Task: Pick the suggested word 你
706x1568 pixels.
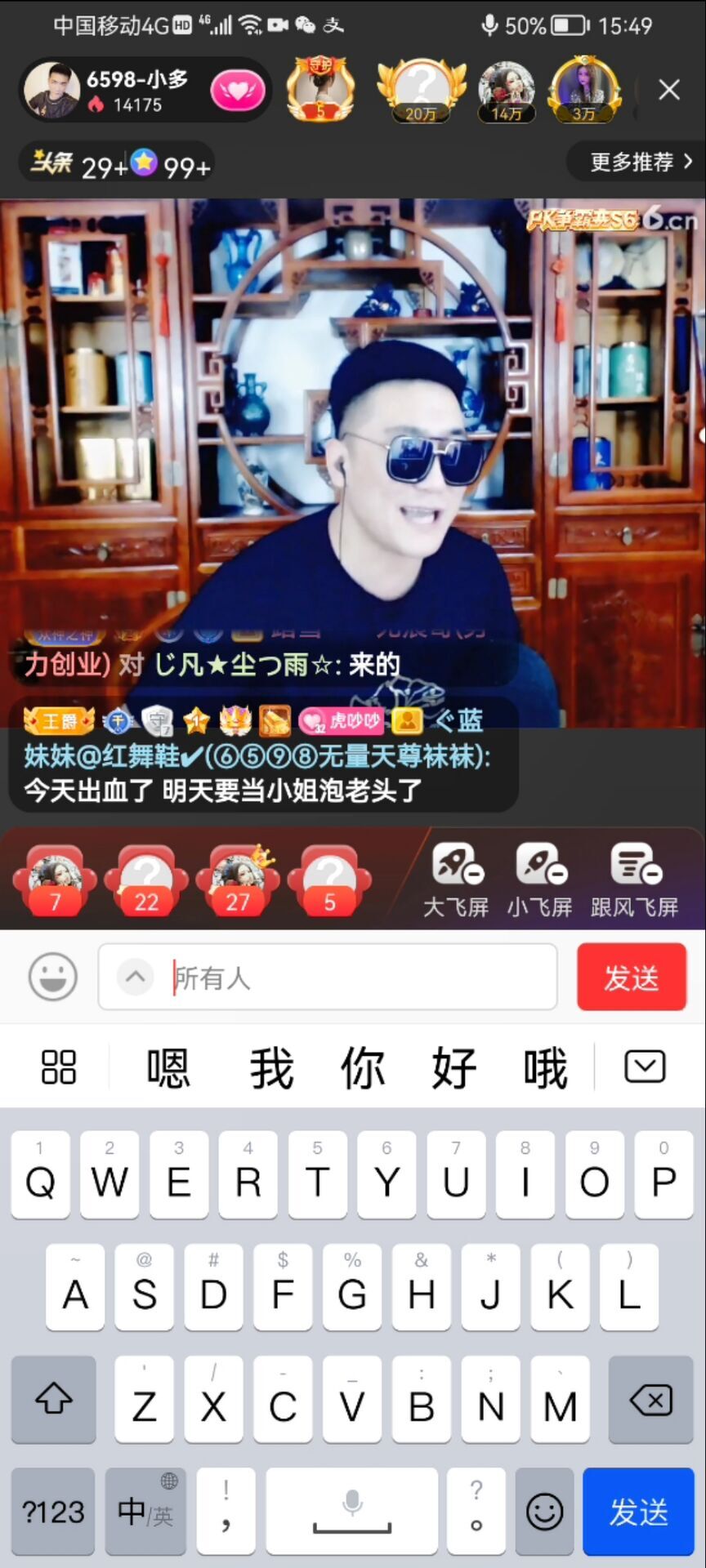Action: [363, 1067]
